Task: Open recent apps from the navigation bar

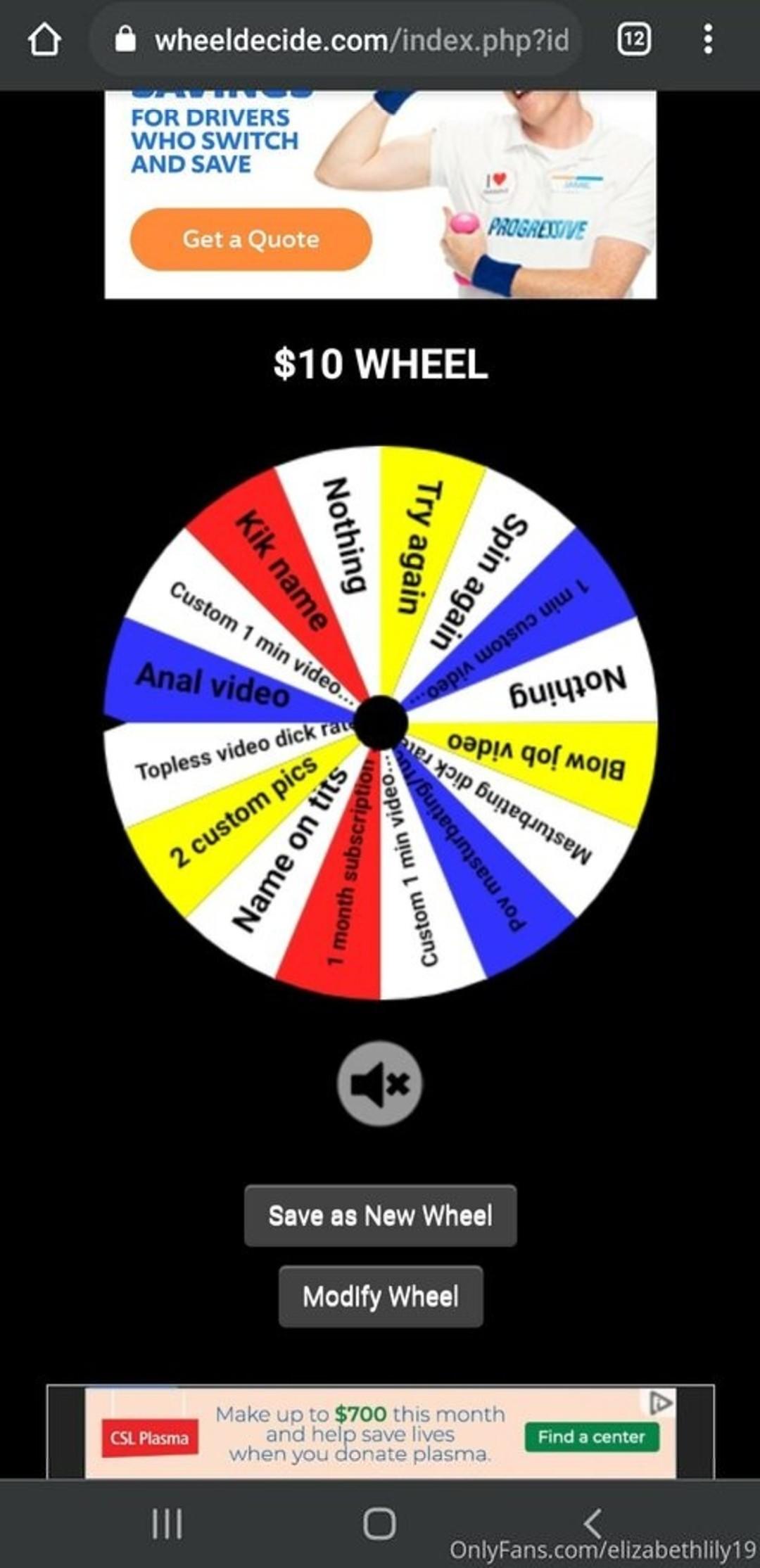Action: pyautogui.click(x=167, y=1524)
